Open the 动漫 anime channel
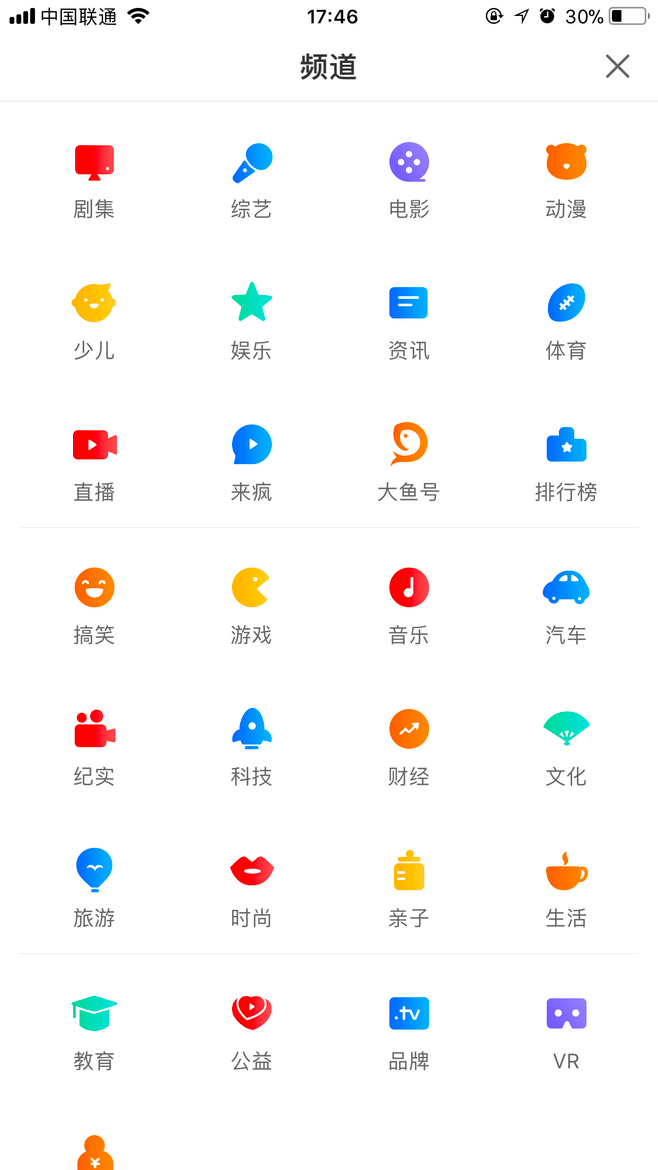Screen dimensions: 658x1170 coord(566,180)
